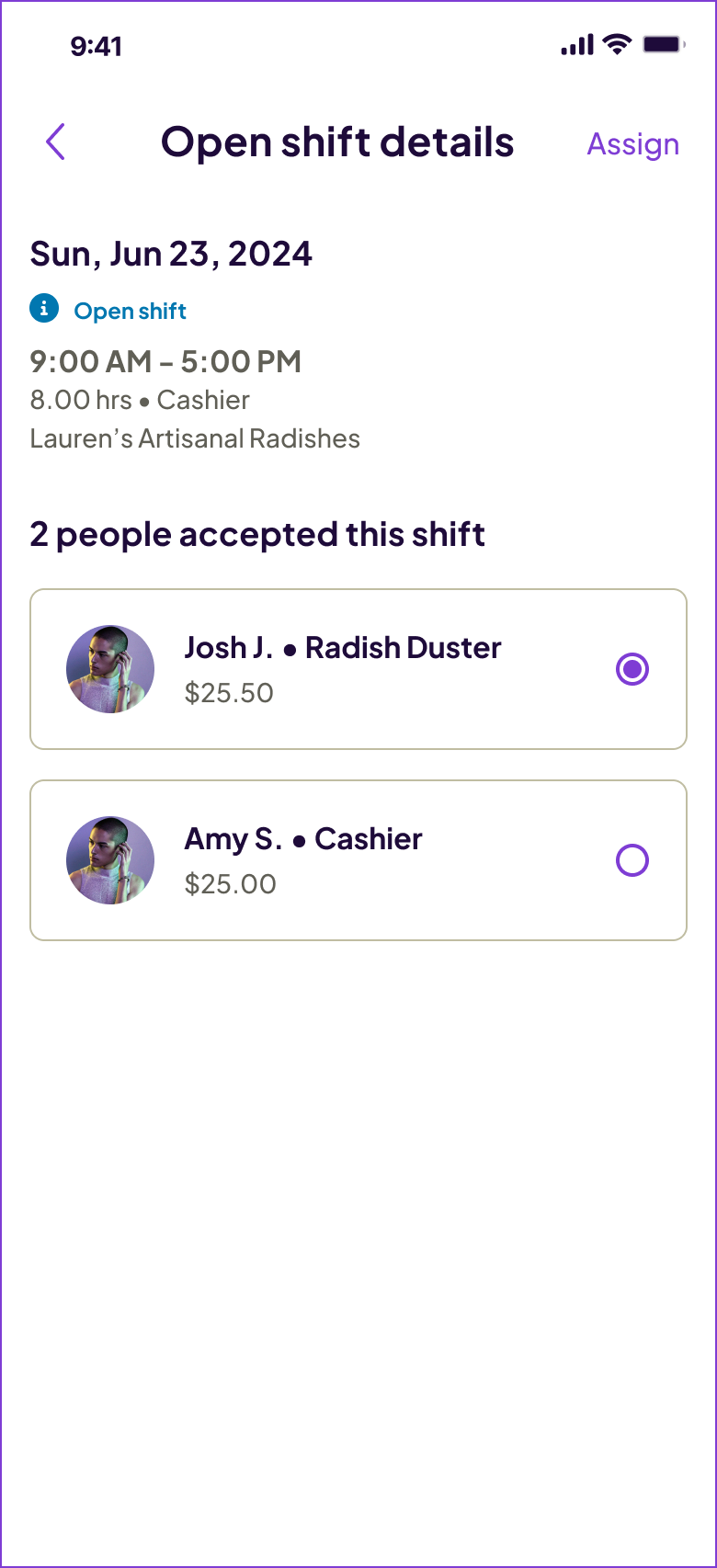This screenshot has width=717, height=1568.
Task: Select the radio button for Josh J.
Action: 632,669
